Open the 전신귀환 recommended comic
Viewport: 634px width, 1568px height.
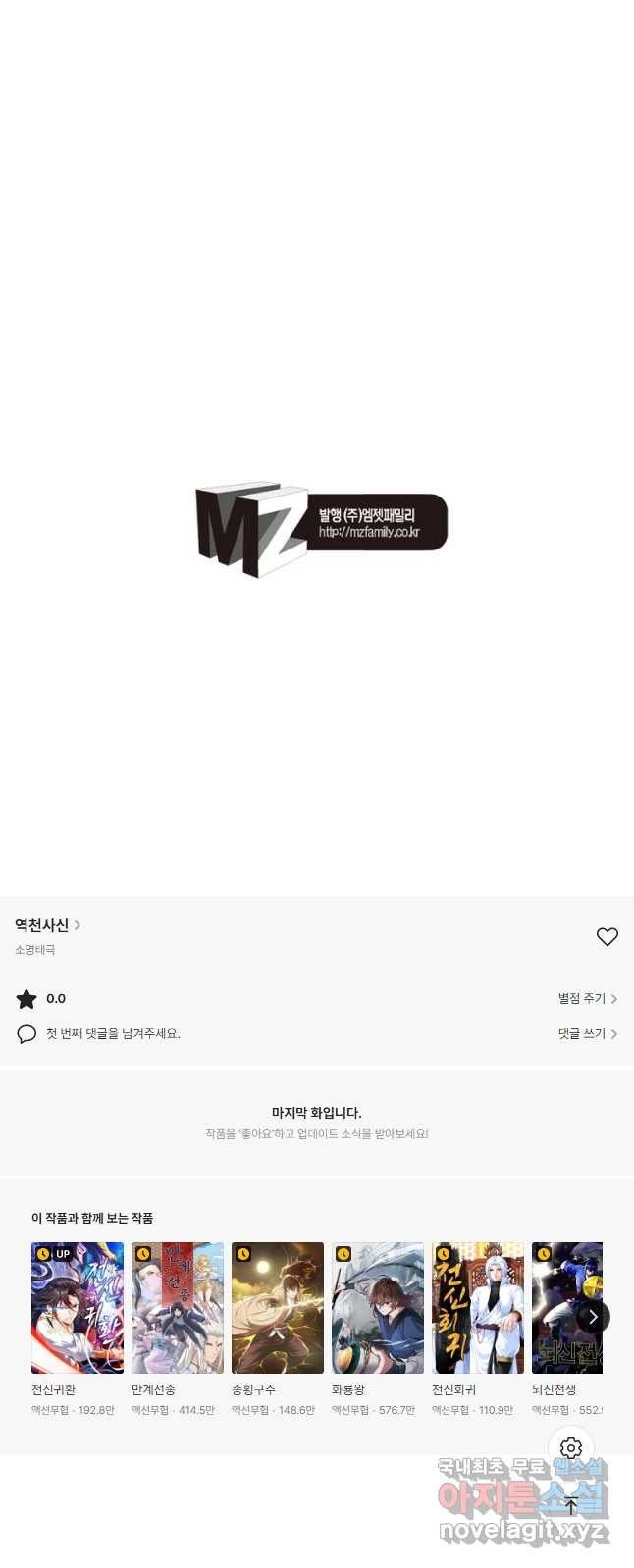pos(78,1308)
